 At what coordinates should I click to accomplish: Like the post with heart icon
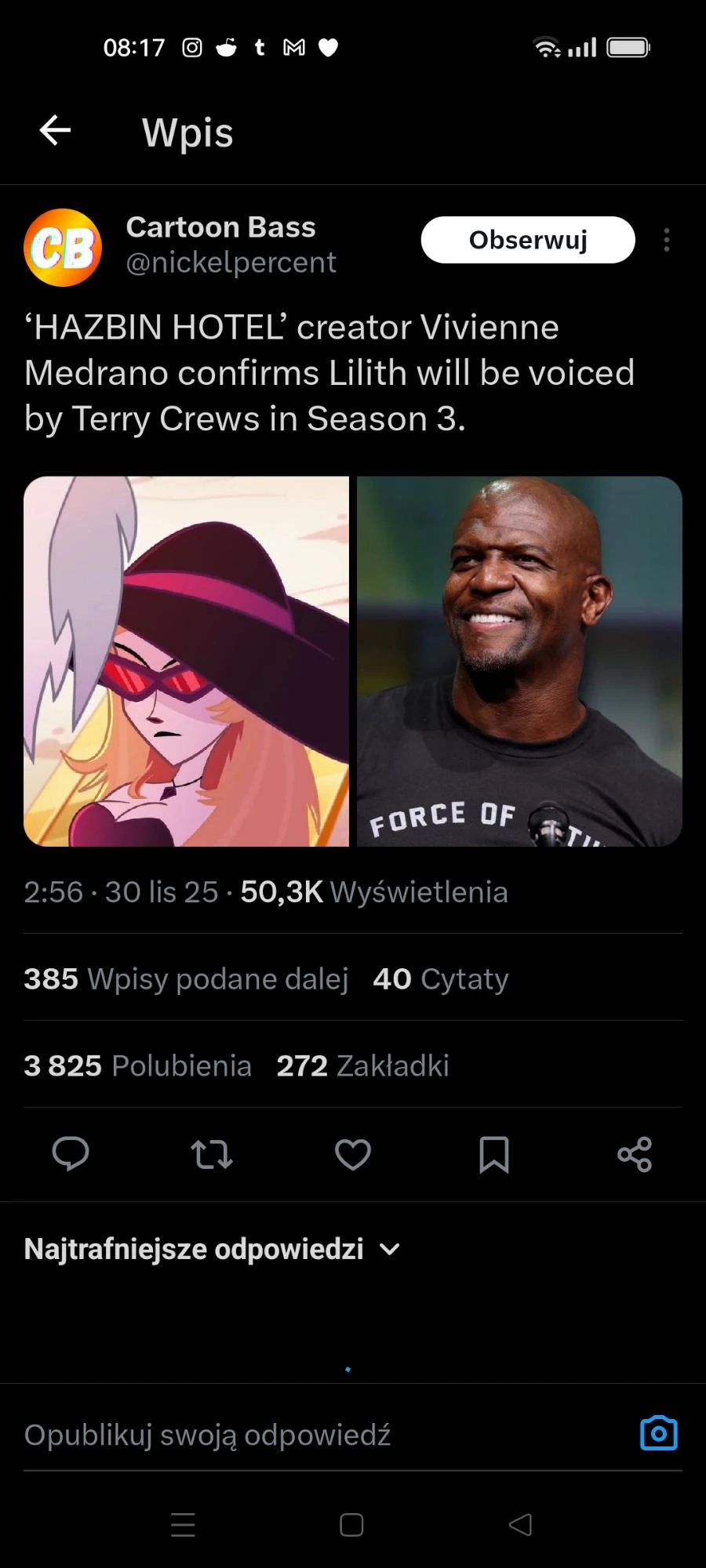point(353,1154)
